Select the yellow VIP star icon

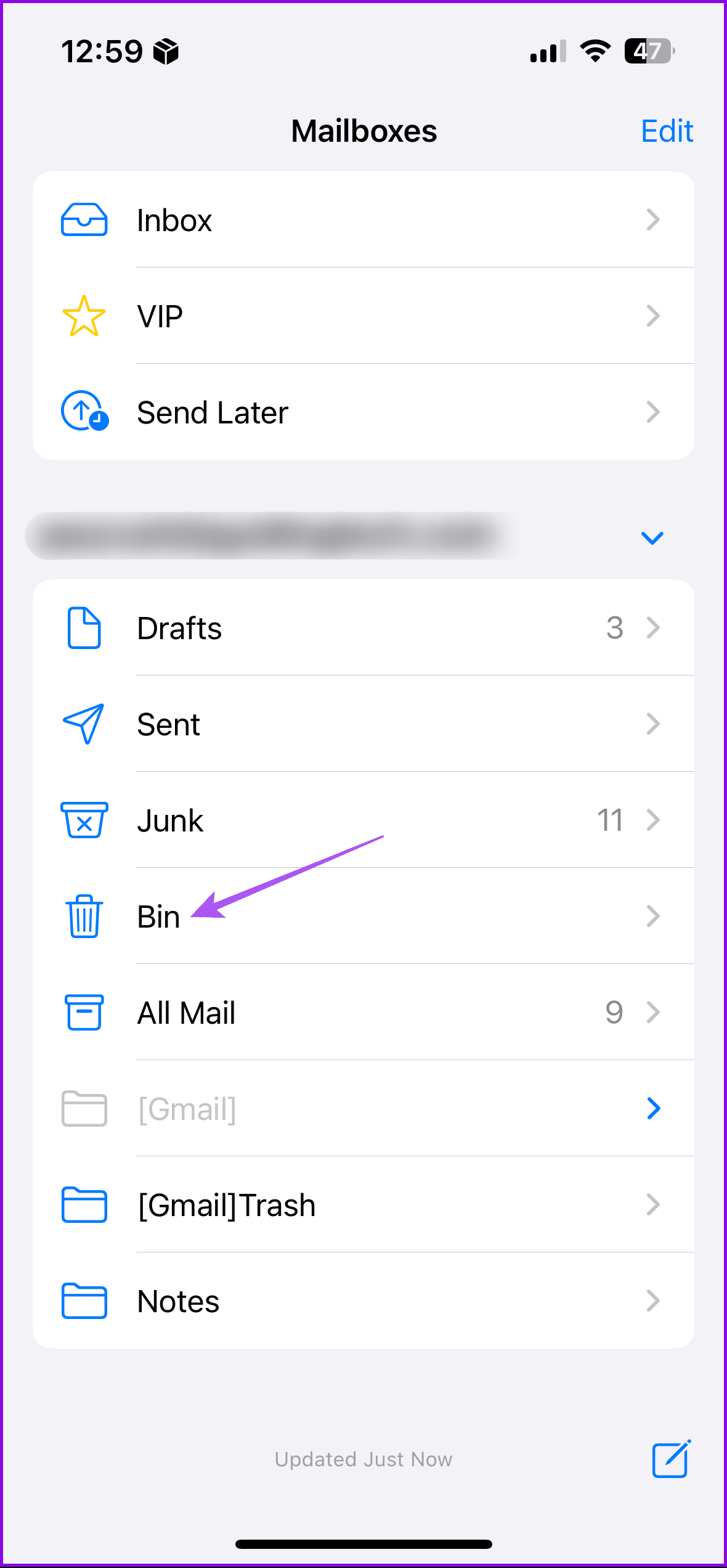pyautogui.click(x=84, y=316)
